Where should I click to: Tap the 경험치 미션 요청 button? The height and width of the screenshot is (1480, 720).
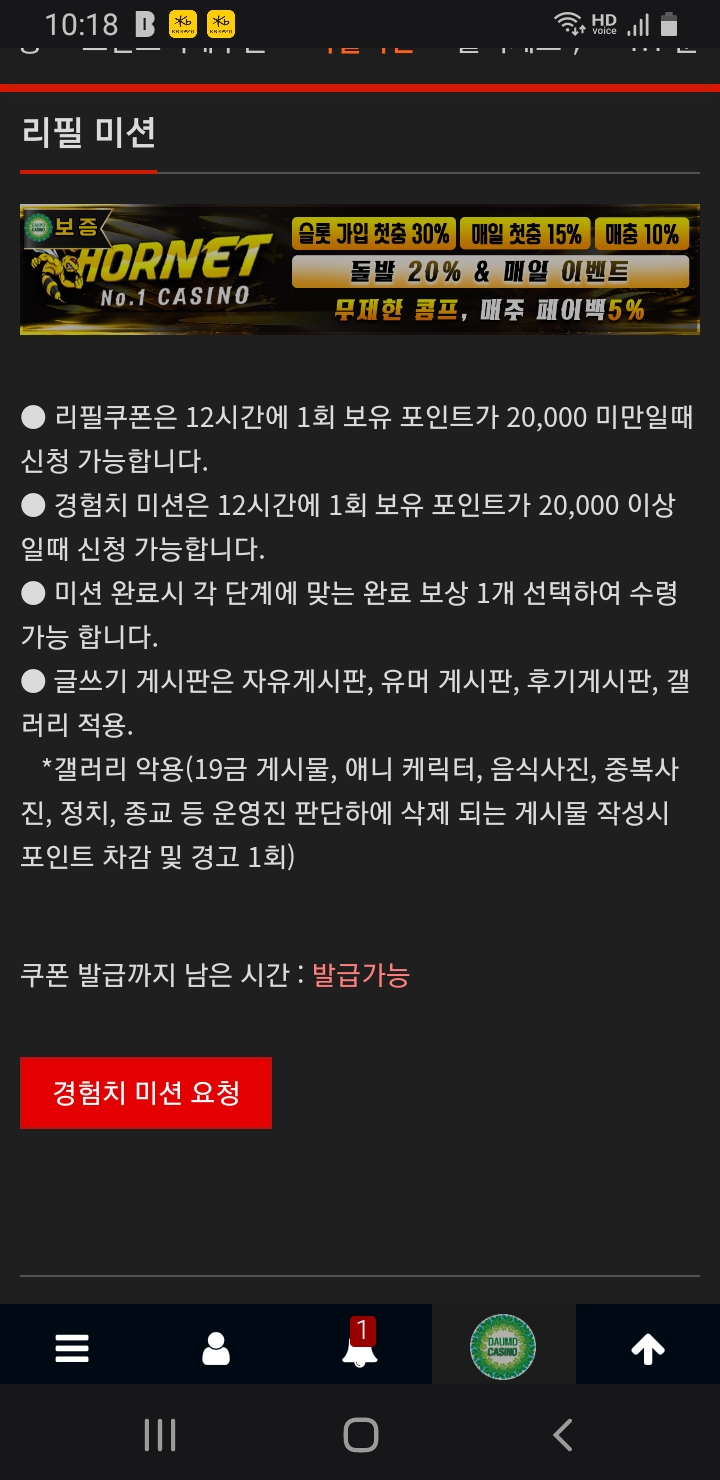(146, 1092)
